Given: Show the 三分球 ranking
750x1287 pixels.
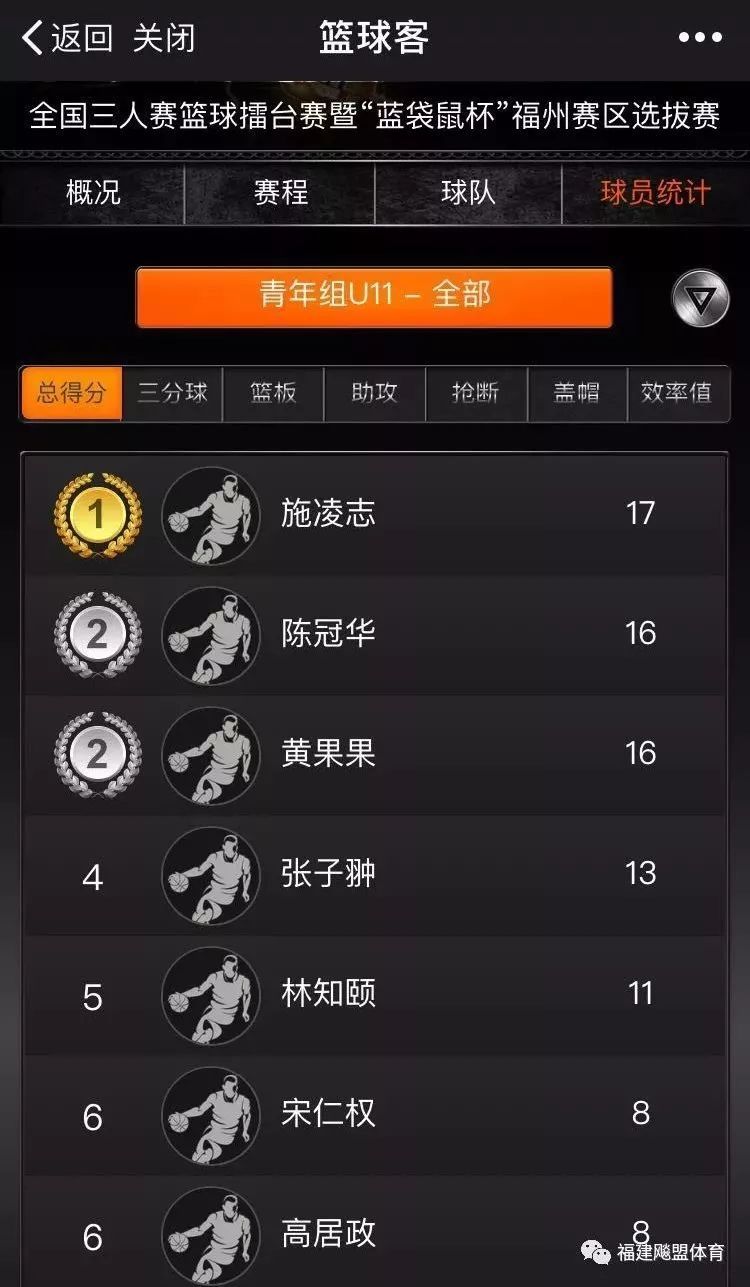Looking at the screenshot, I should [172, 393].
